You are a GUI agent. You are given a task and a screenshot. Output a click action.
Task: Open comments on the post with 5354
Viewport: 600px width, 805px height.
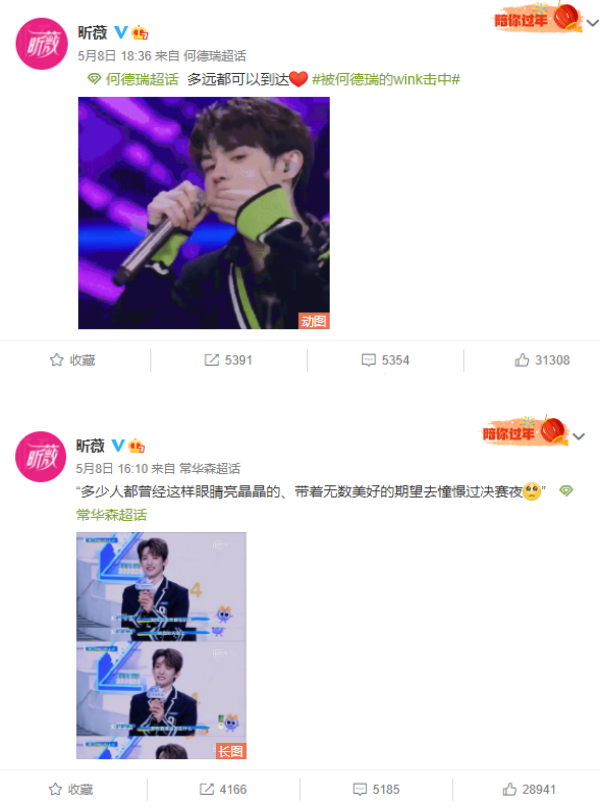tap(385, 360)
